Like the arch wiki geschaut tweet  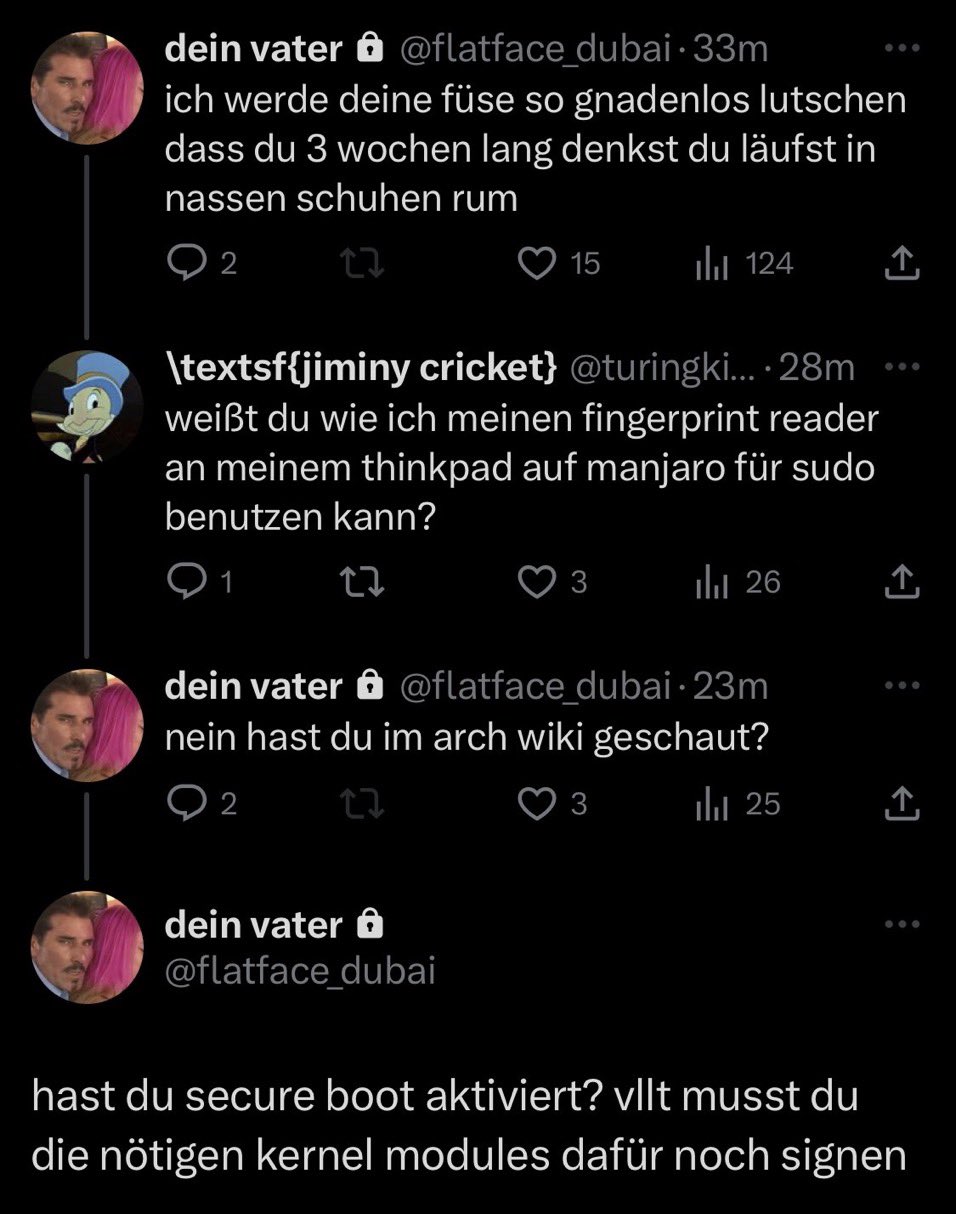[539, 804]
